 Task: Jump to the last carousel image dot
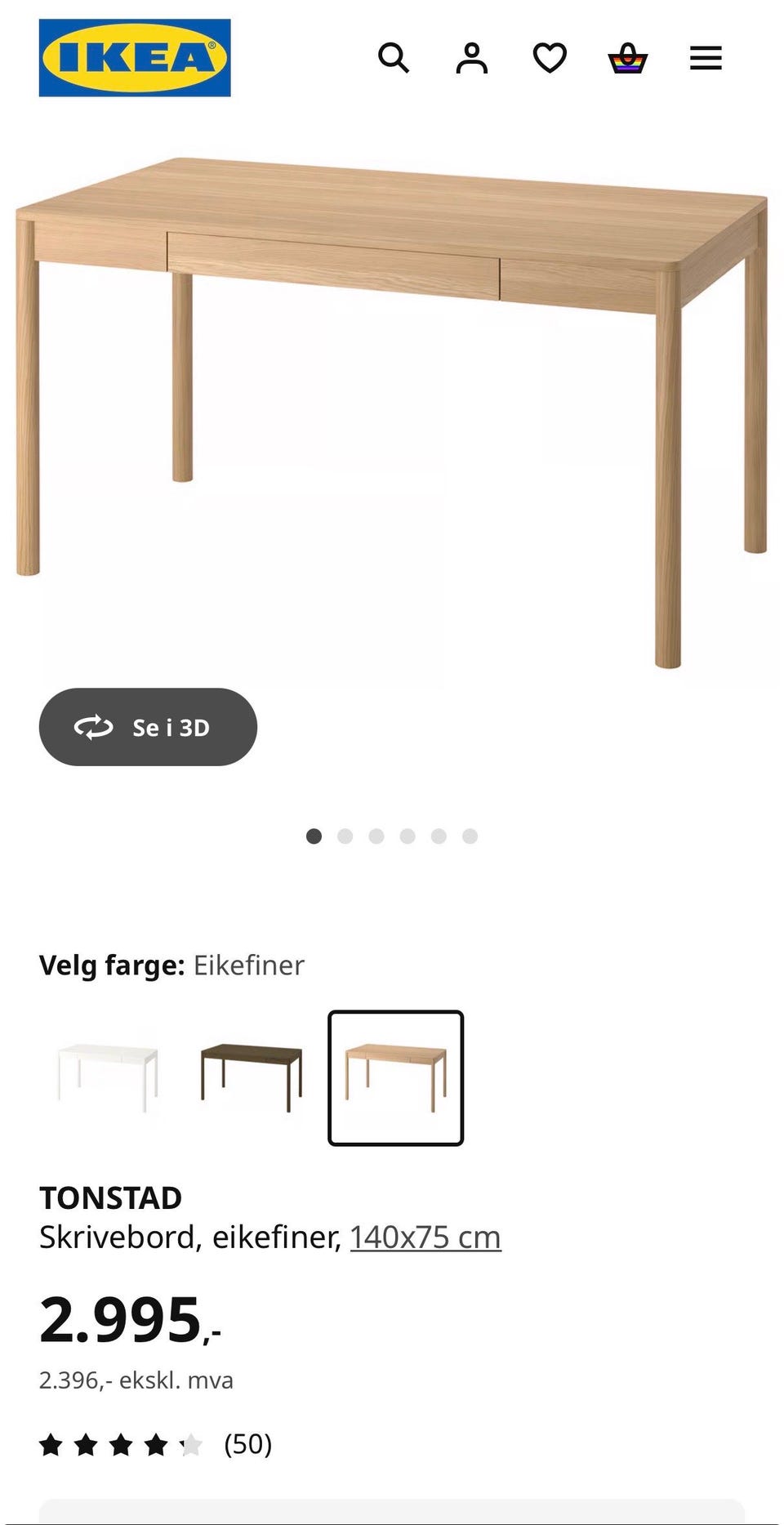pos(470,836)
